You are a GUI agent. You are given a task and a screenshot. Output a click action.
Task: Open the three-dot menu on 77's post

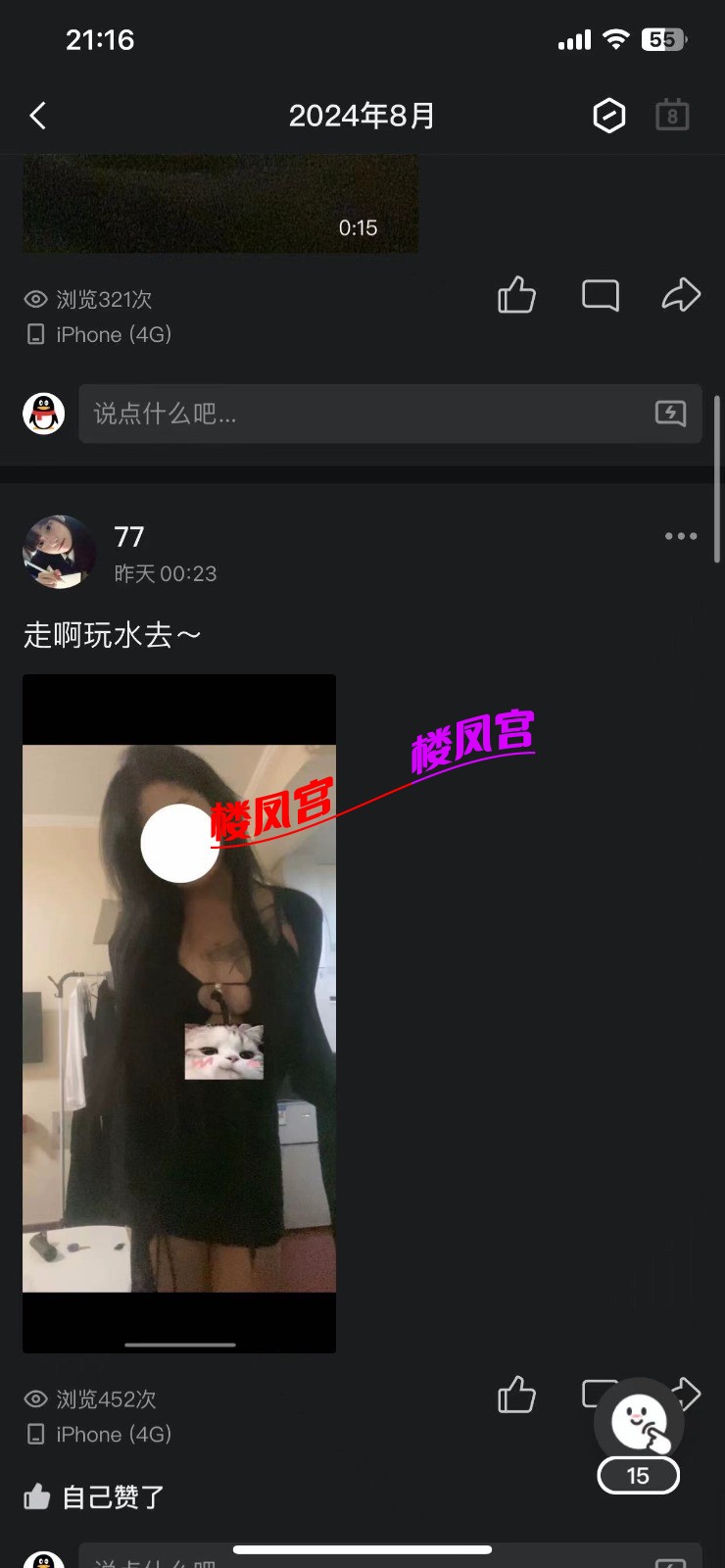(680, 536)
